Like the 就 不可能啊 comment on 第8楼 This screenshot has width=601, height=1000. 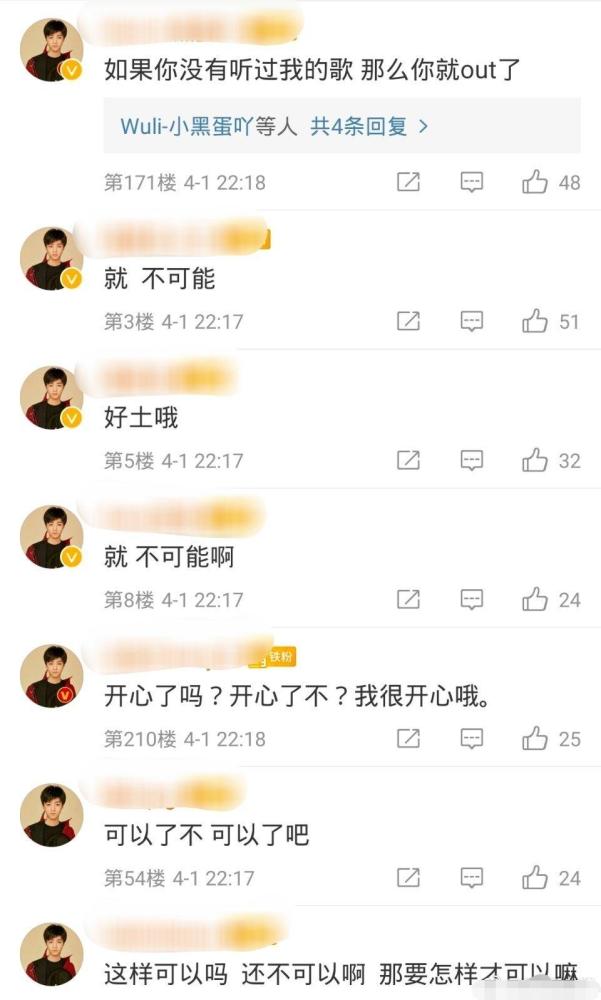coord(535,599)
